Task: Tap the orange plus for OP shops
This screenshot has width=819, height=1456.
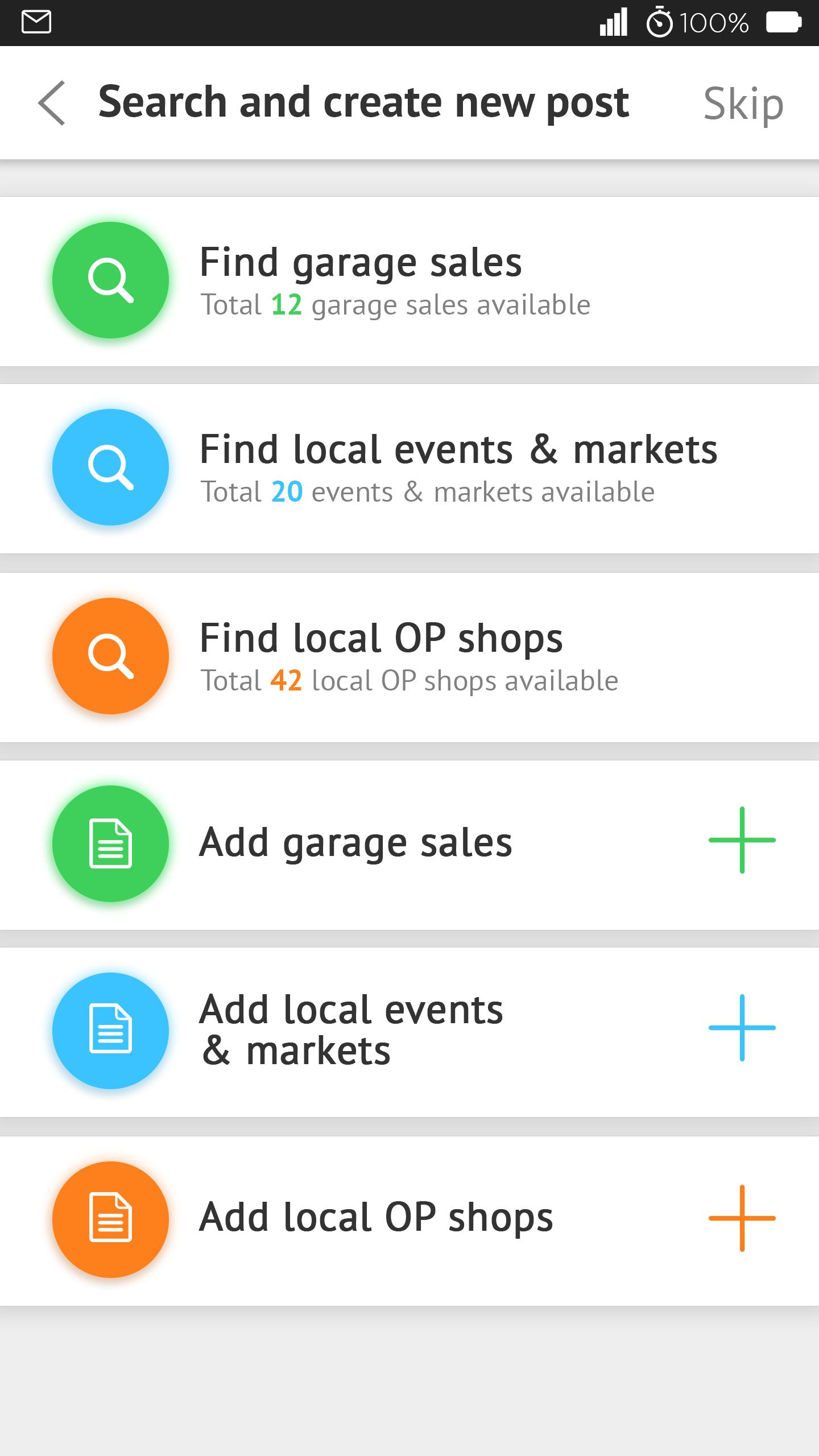Action: [x=742, y=1218]
